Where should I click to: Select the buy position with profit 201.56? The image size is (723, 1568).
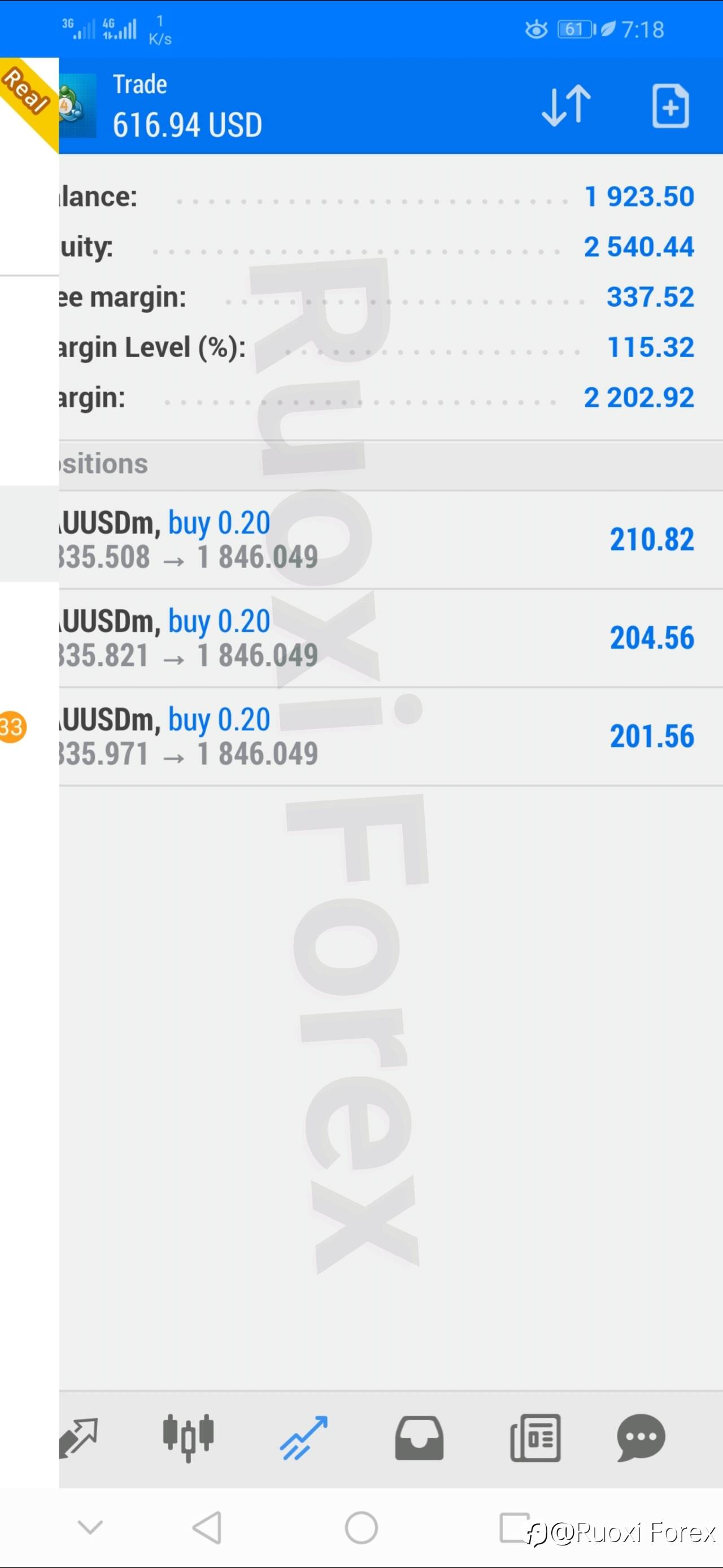[x=391, y=737]
